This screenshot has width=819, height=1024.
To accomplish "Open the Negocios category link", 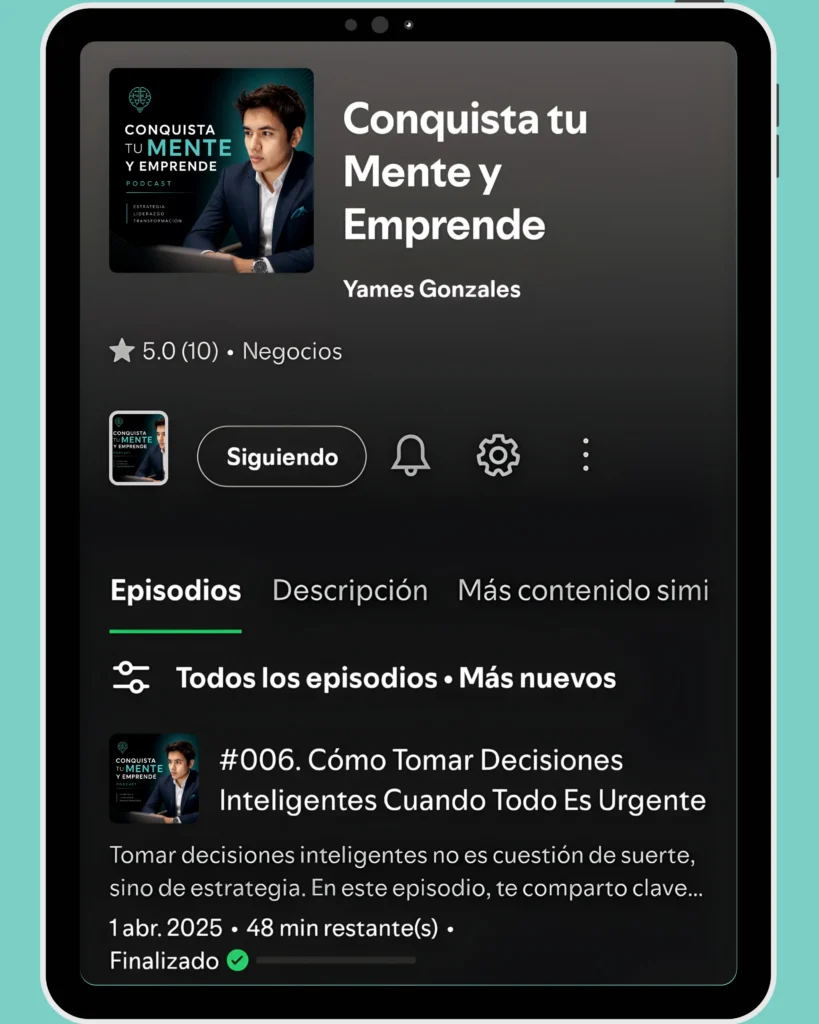I will click(x=291, y=351).
